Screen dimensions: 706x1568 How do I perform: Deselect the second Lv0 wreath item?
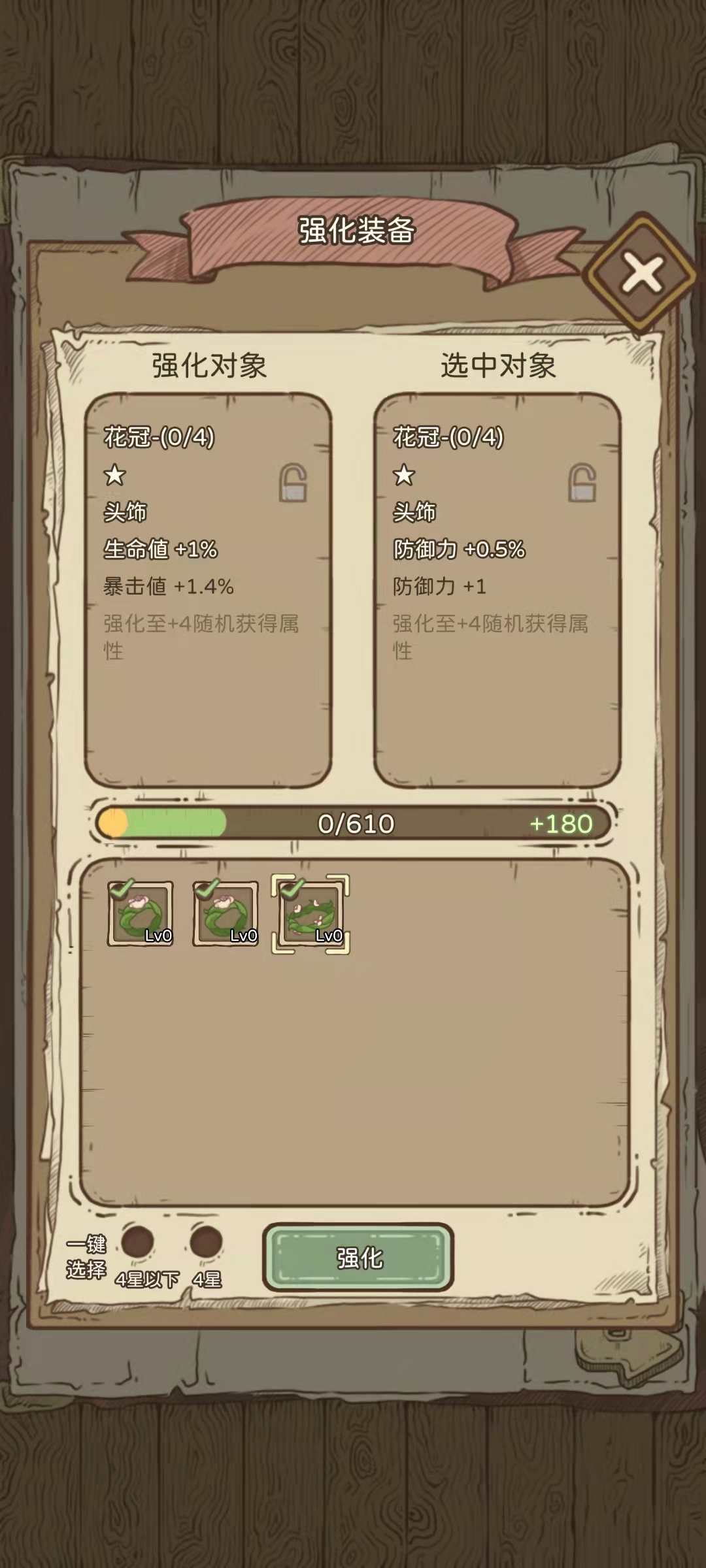pos(226,914)
